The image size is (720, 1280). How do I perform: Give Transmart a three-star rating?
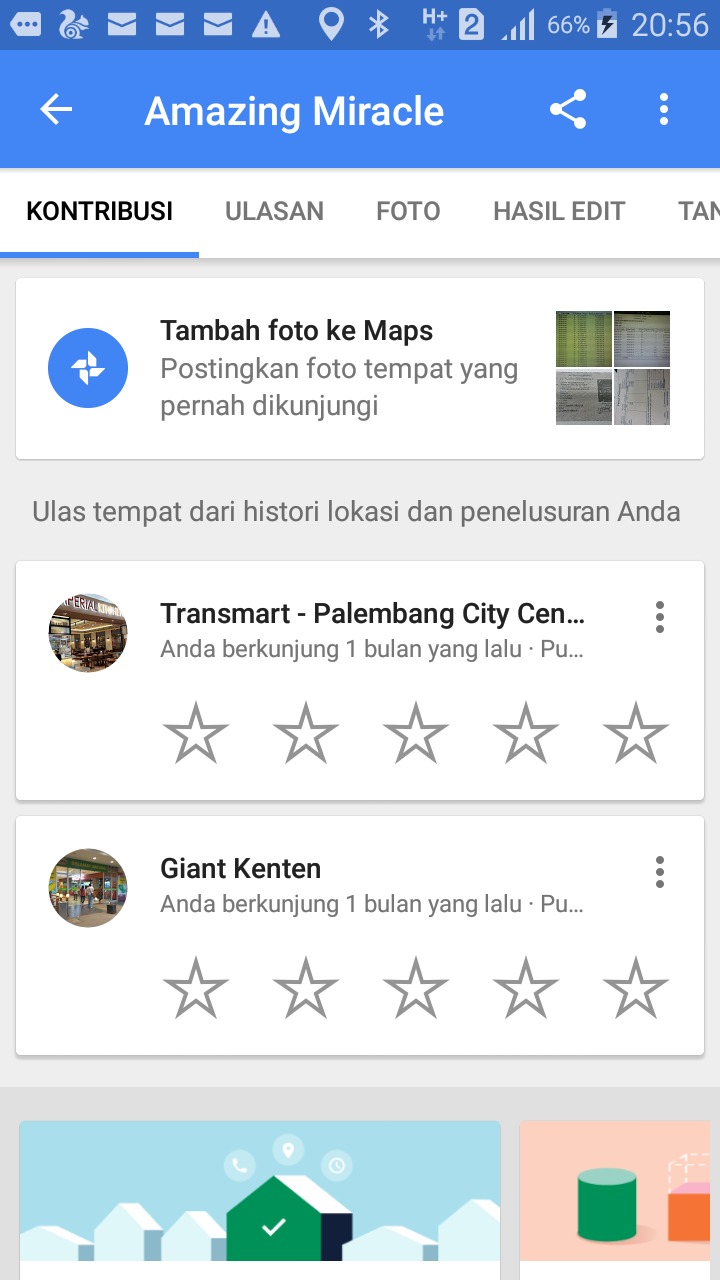(416, 733)
